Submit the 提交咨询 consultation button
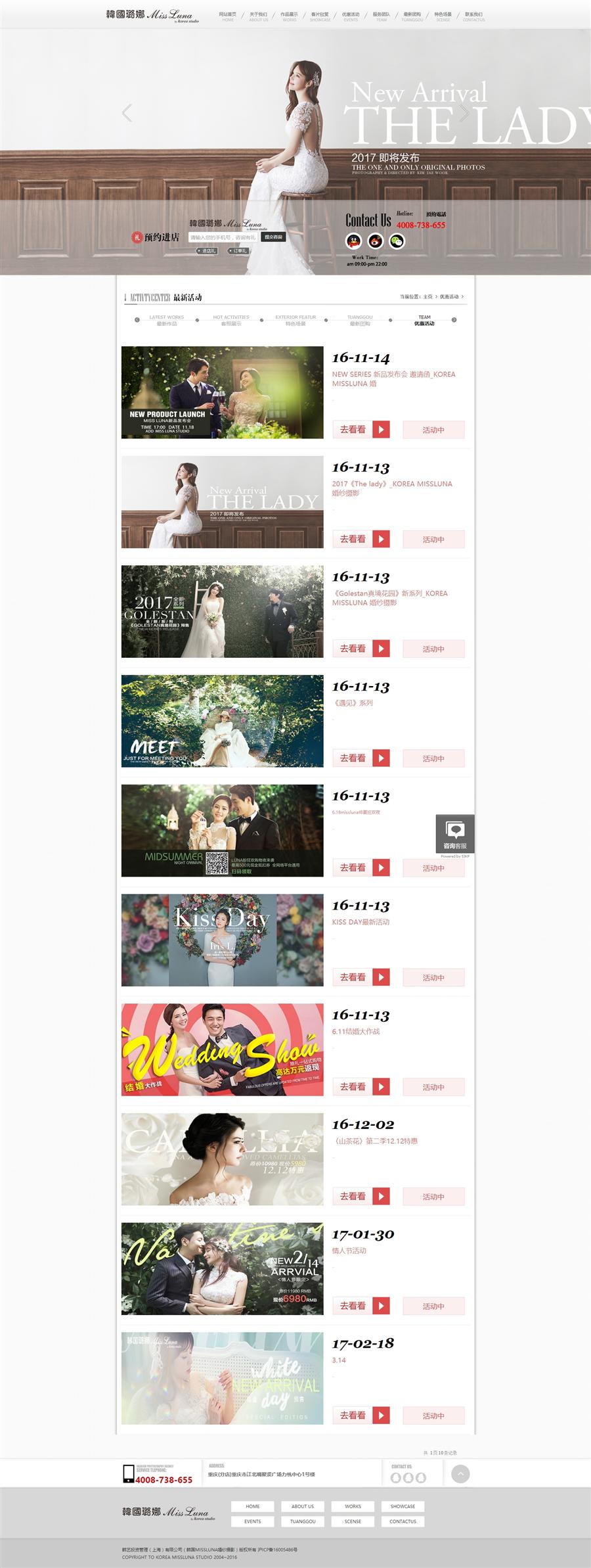591x1568 pixels. point(273,237)
